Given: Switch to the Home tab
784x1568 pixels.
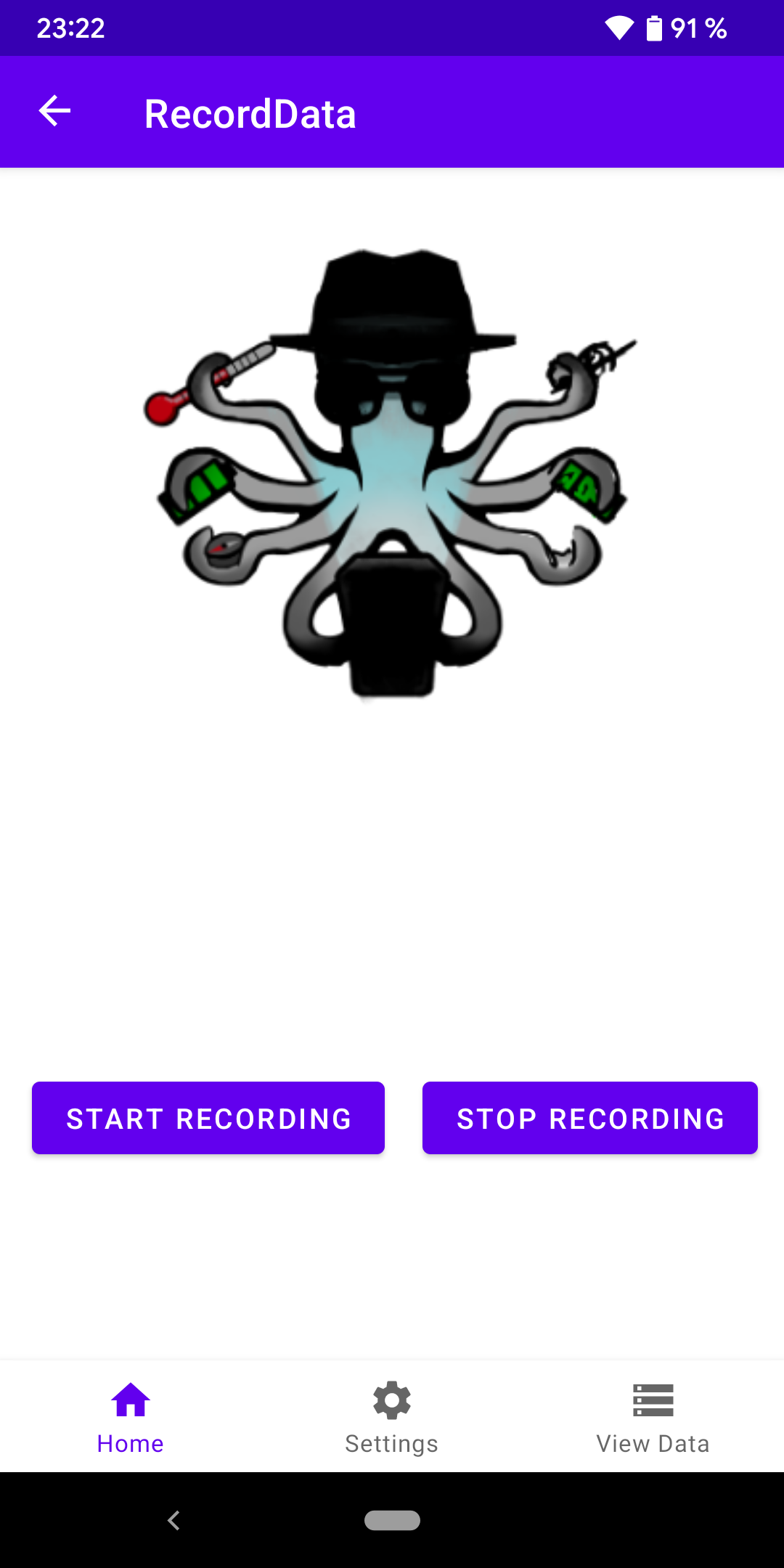Looking at the screenshot, I should pyautogui.click(x=131, y=1417).
